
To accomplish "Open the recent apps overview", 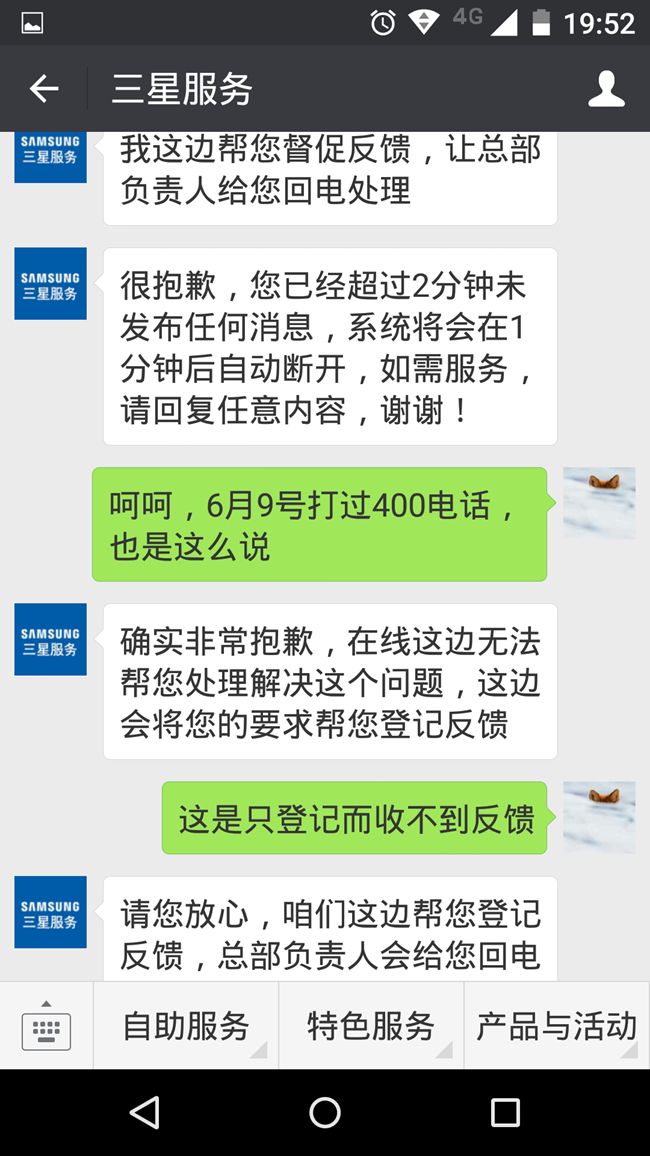I will click(x=505, y=1112).
